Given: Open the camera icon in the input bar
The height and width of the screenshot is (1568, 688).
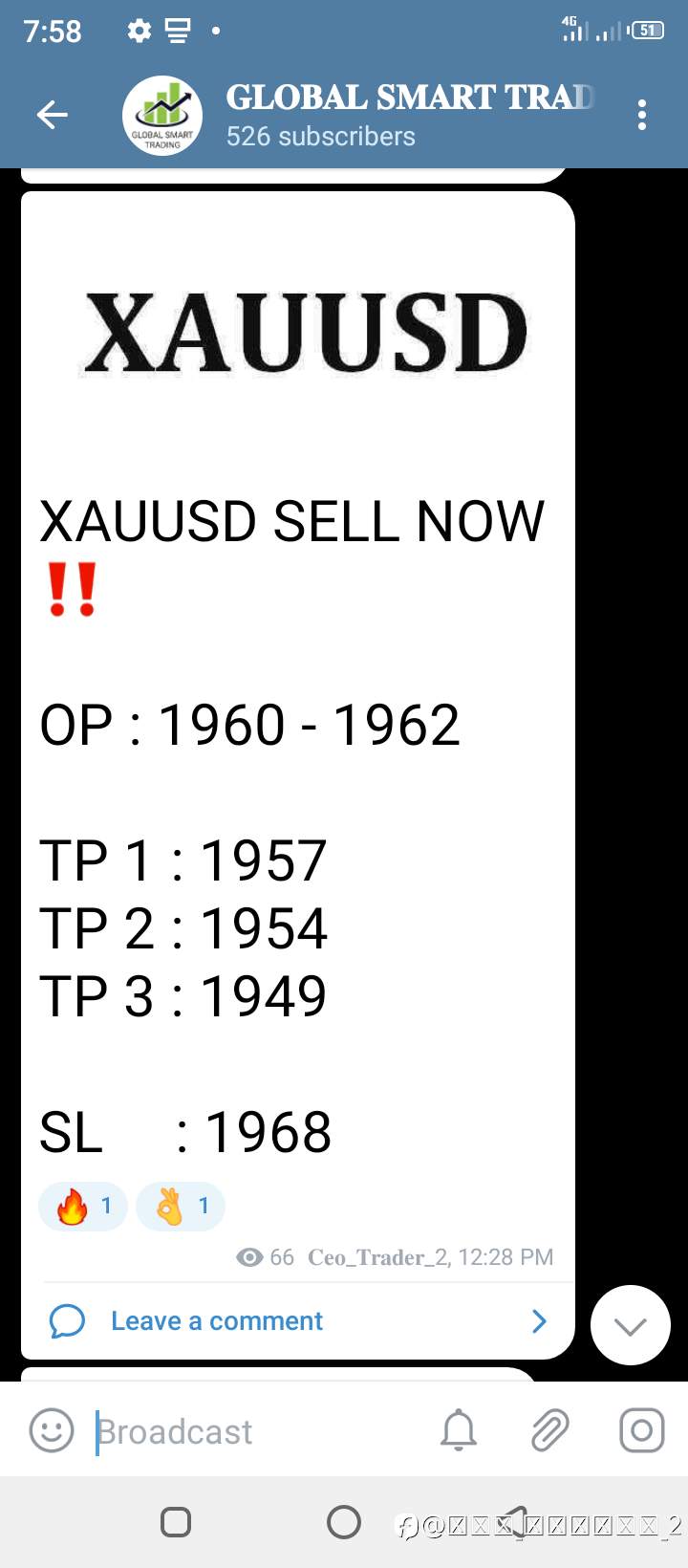Looking at the screenshot, I should click(x=642, y=1431).
